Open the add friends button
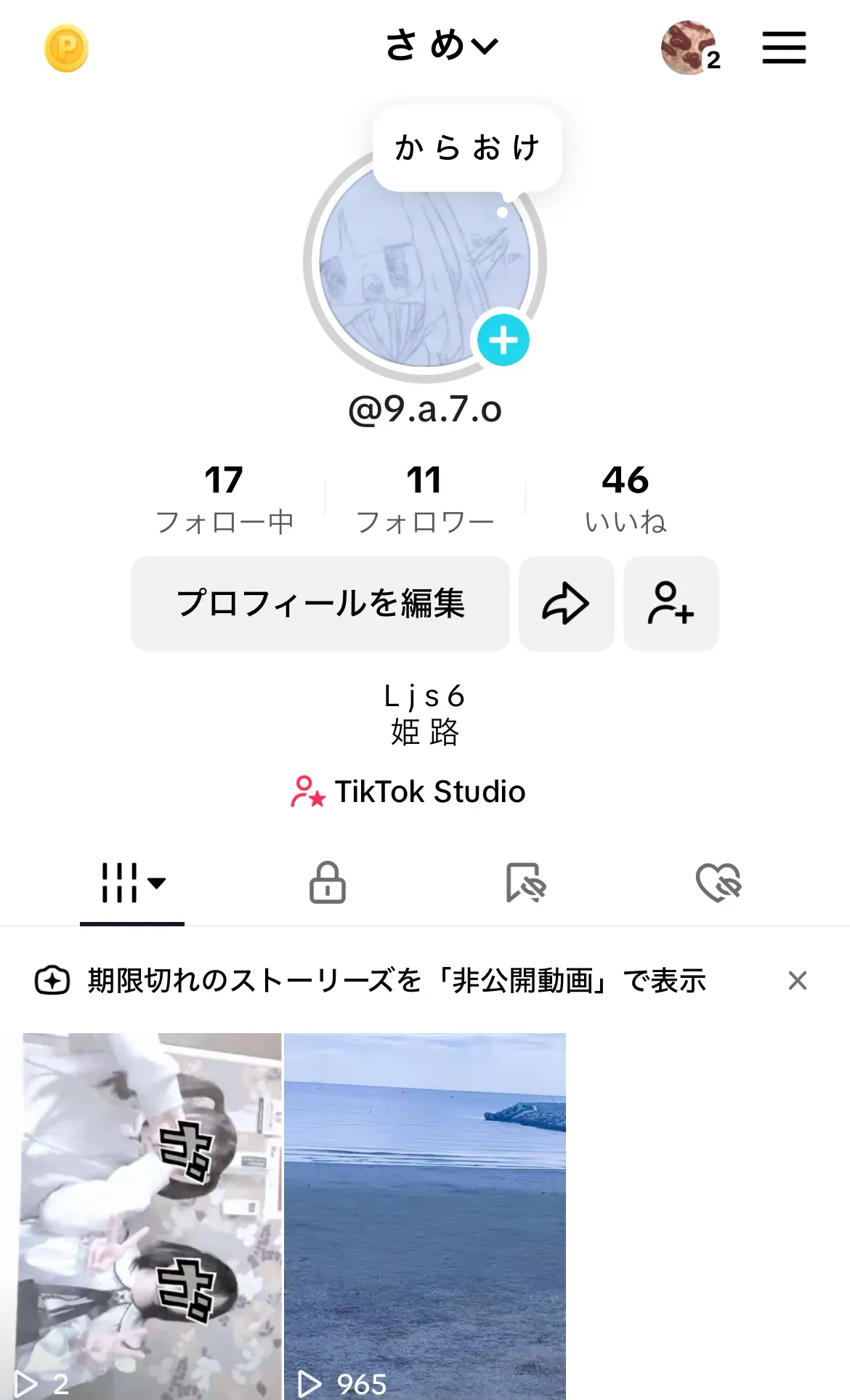The height and width of the screenshot is (1400, 850). click(671, 603)
